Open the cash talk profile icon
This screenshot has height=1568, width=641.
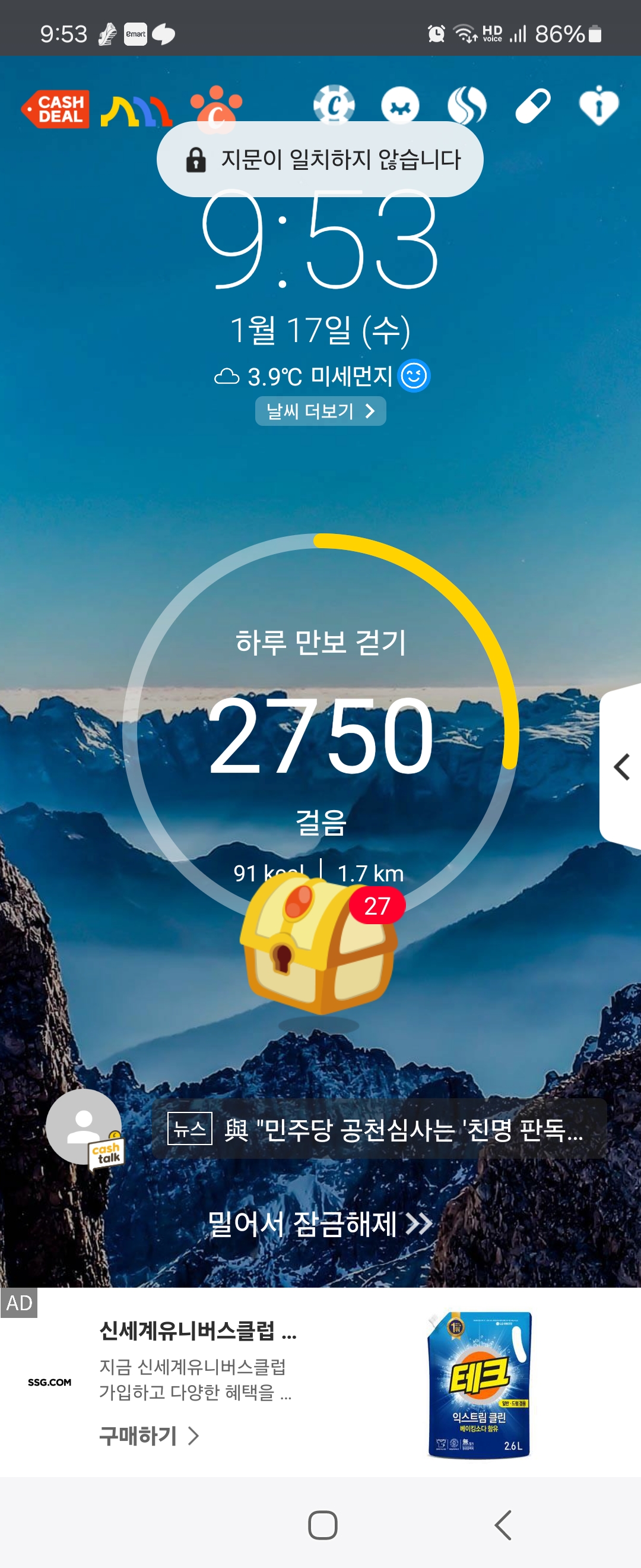[84, 1128]
